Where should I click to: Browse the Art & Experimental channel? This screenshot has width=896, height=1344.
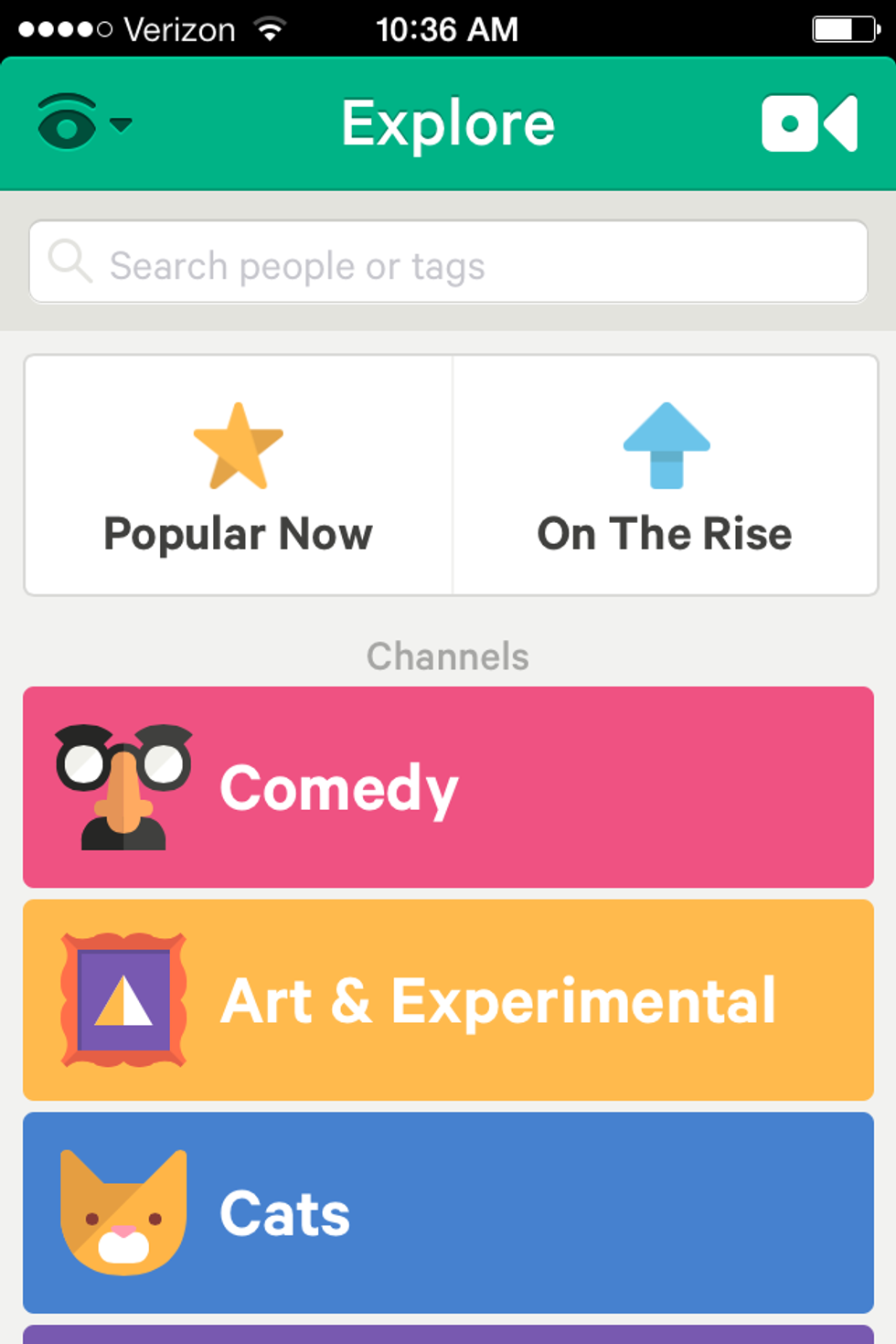pos(448,1000)
